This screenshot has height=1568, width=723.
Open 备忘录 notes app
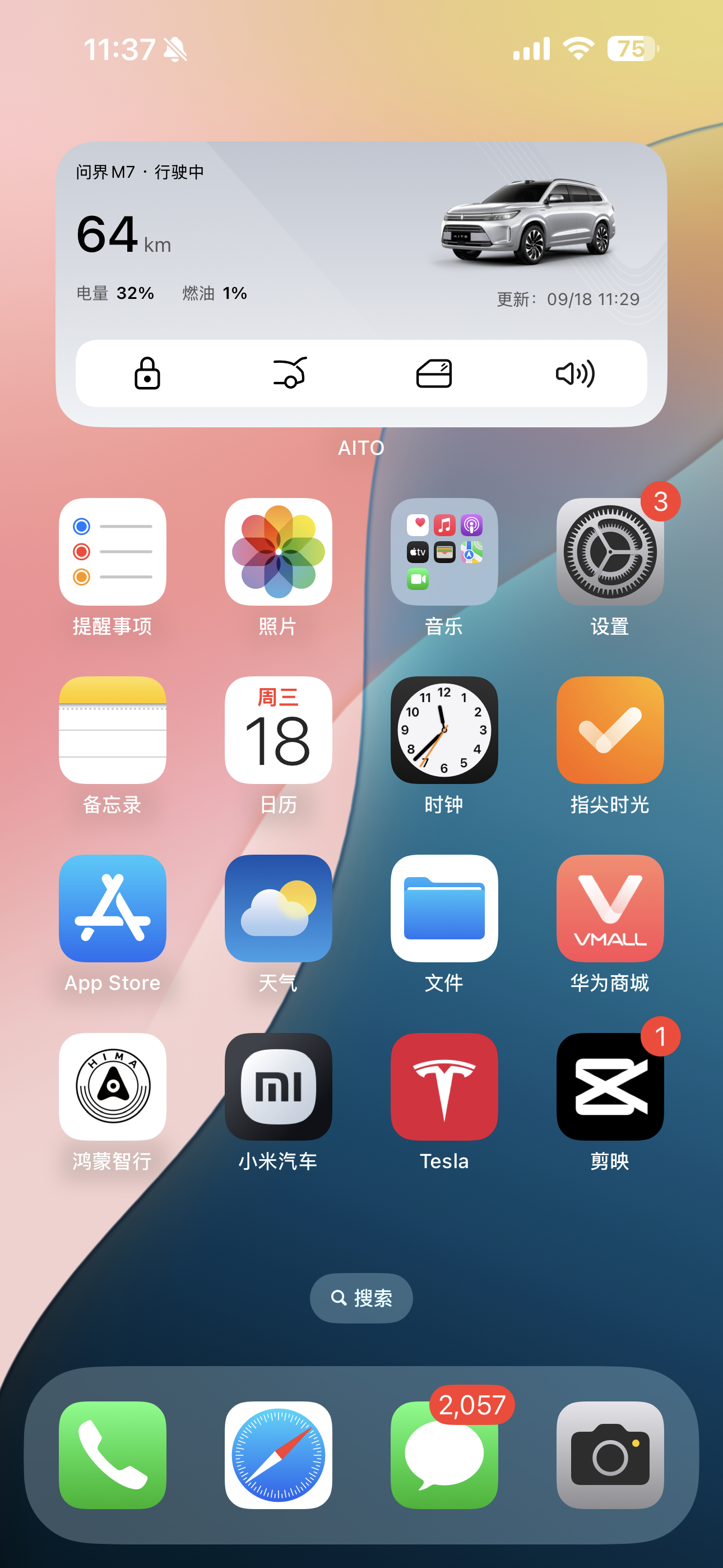[112, 730]
